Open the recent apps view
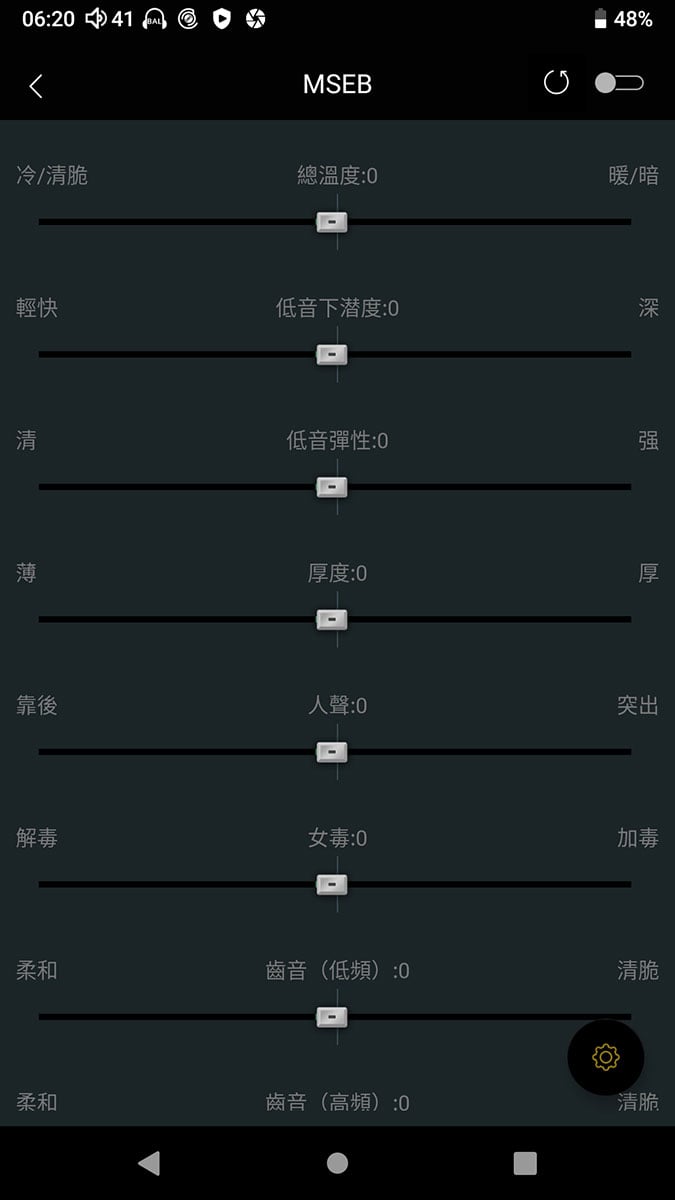 [525, 1163]
